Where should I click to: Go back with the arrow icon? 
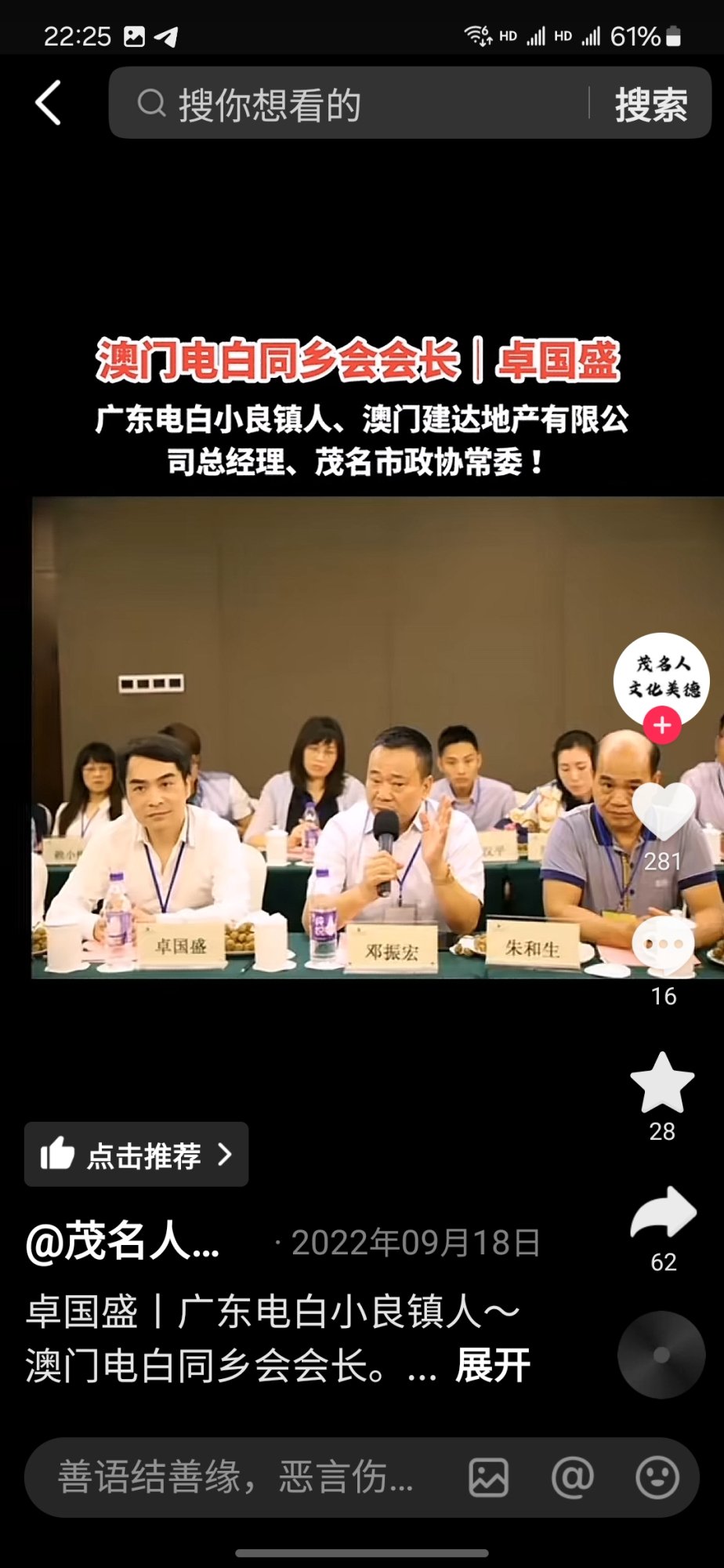pyautogui.click(x=49, y=103)
